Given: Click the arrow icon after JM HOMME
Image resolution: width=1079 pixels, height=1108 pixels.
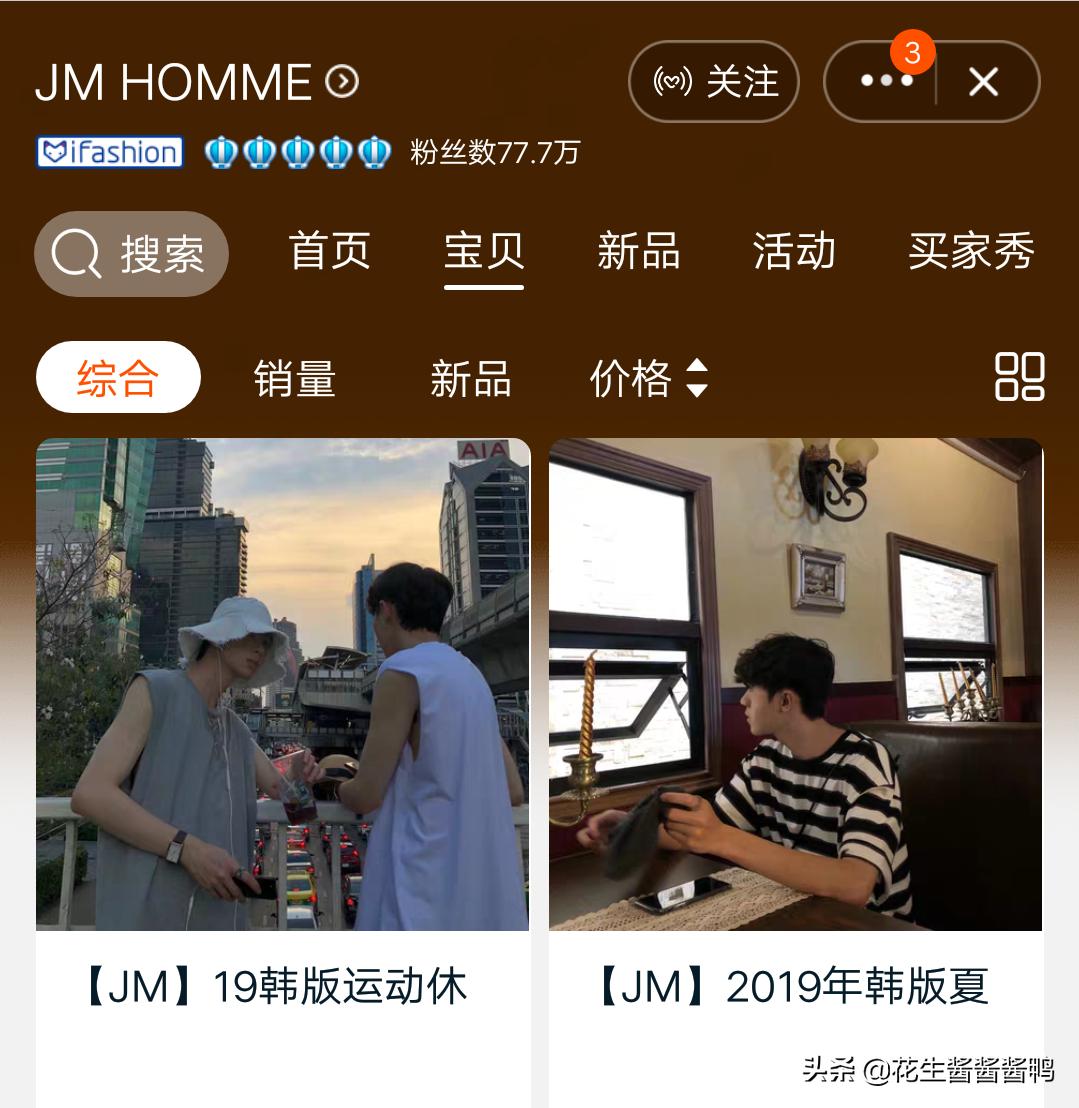Looking at the screenshot, I should (x=341, y=82).
